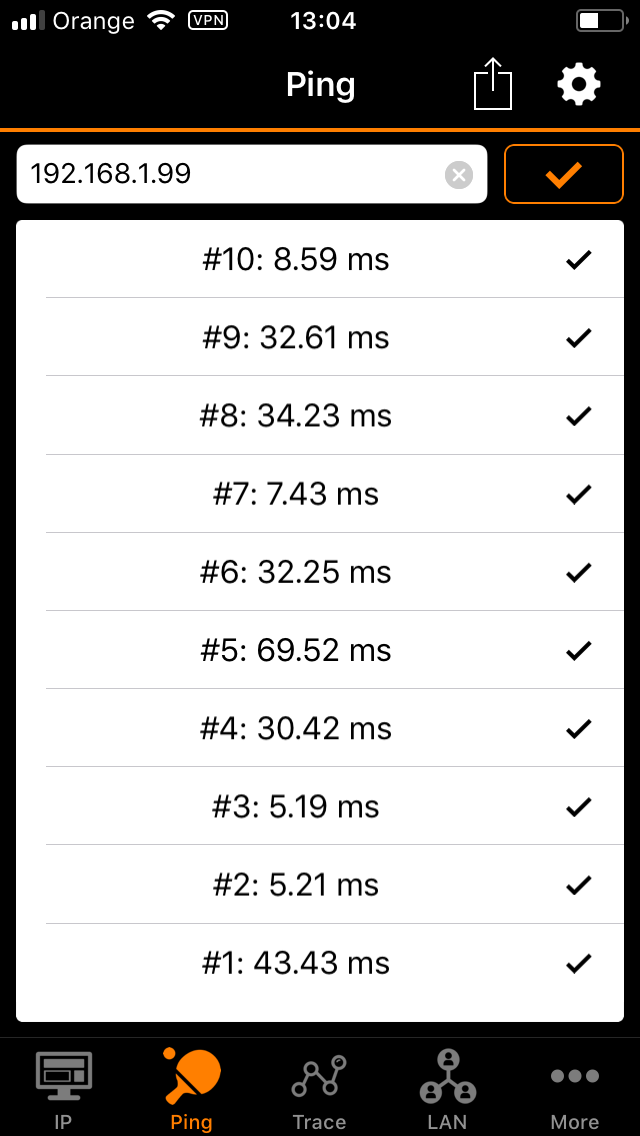Edit the 192.168.1.99 address field
640x1136 pixels.
[x=252, y=174]
